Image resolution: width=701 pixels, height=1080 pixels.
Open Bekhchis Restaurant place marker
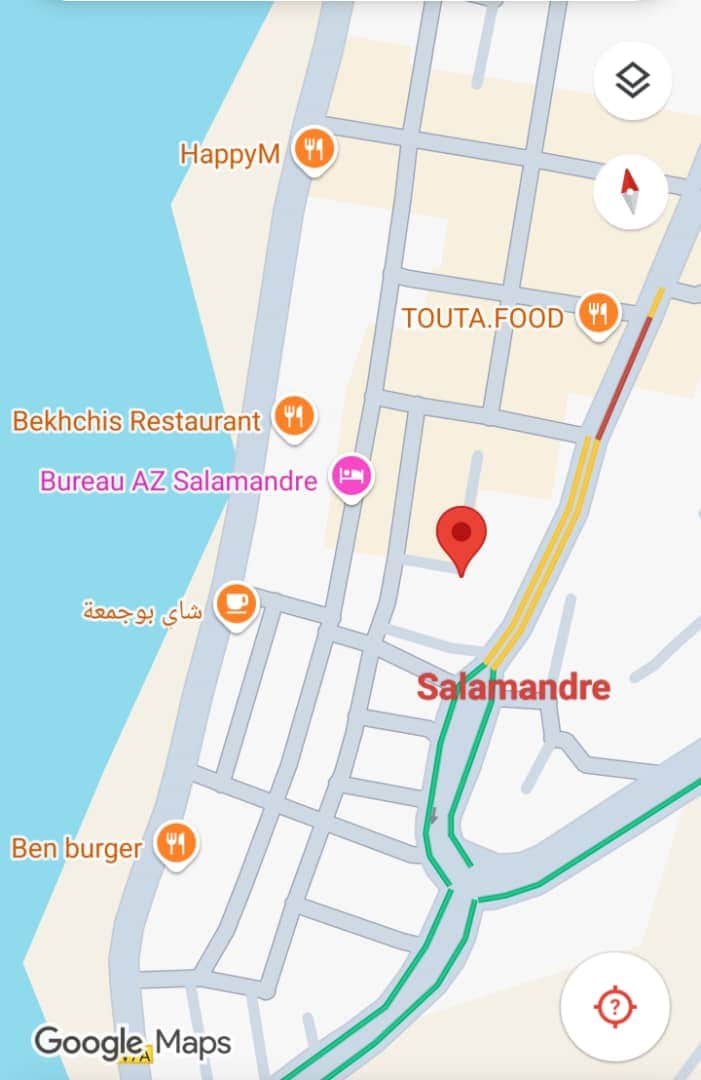click(293, 417)
